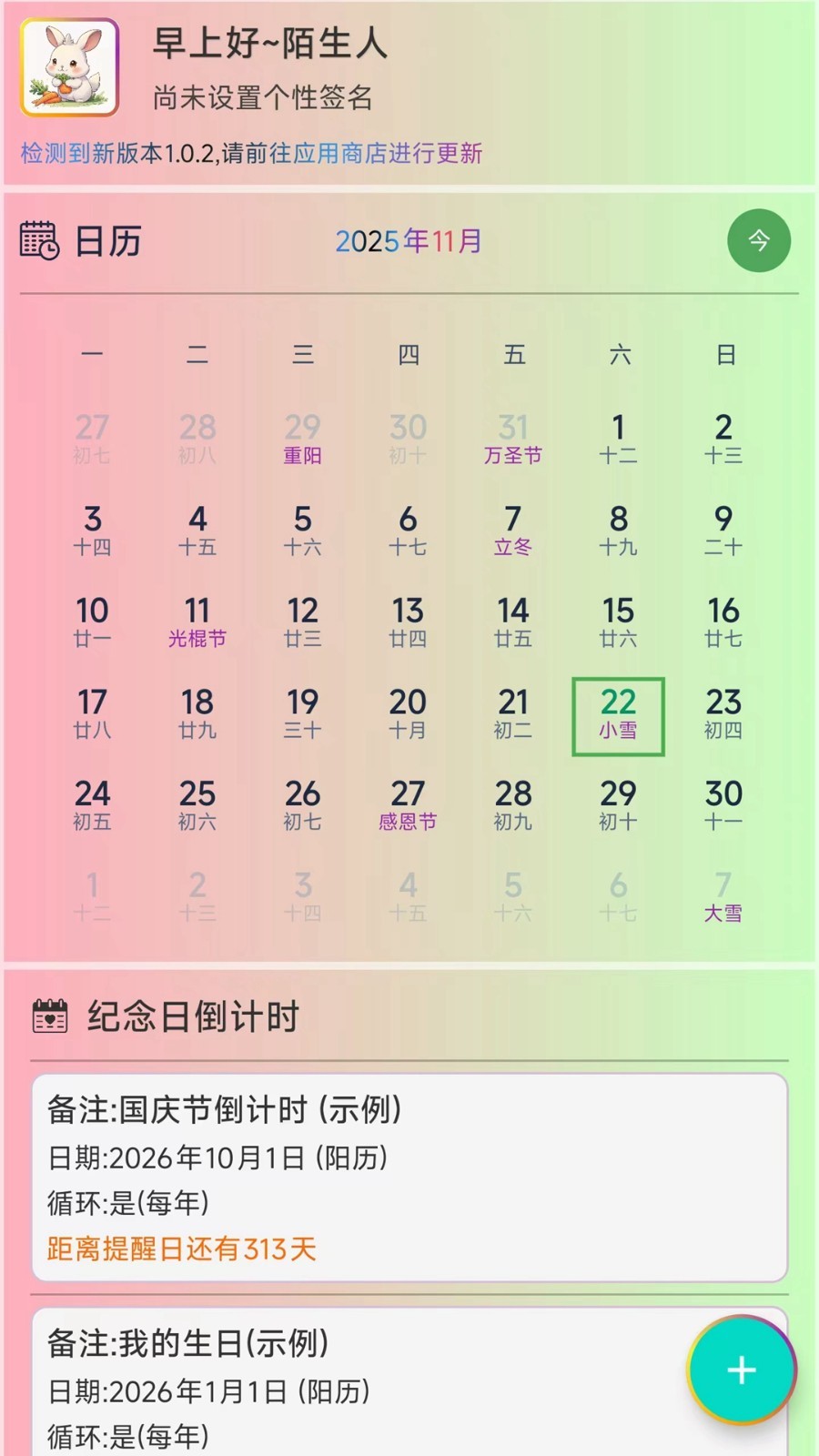Open the 国庆节倒计时 countdown card
Image resolution: width=819 pixels, height=1456 pixels.
click(409, 1177)
